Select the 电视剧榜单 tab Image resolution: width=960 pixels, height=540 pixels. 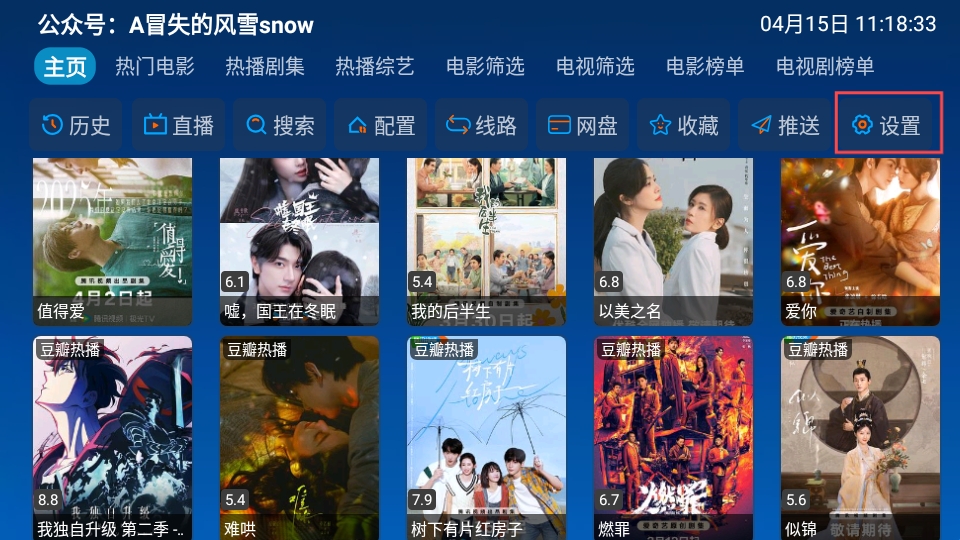tap(825, 67)
